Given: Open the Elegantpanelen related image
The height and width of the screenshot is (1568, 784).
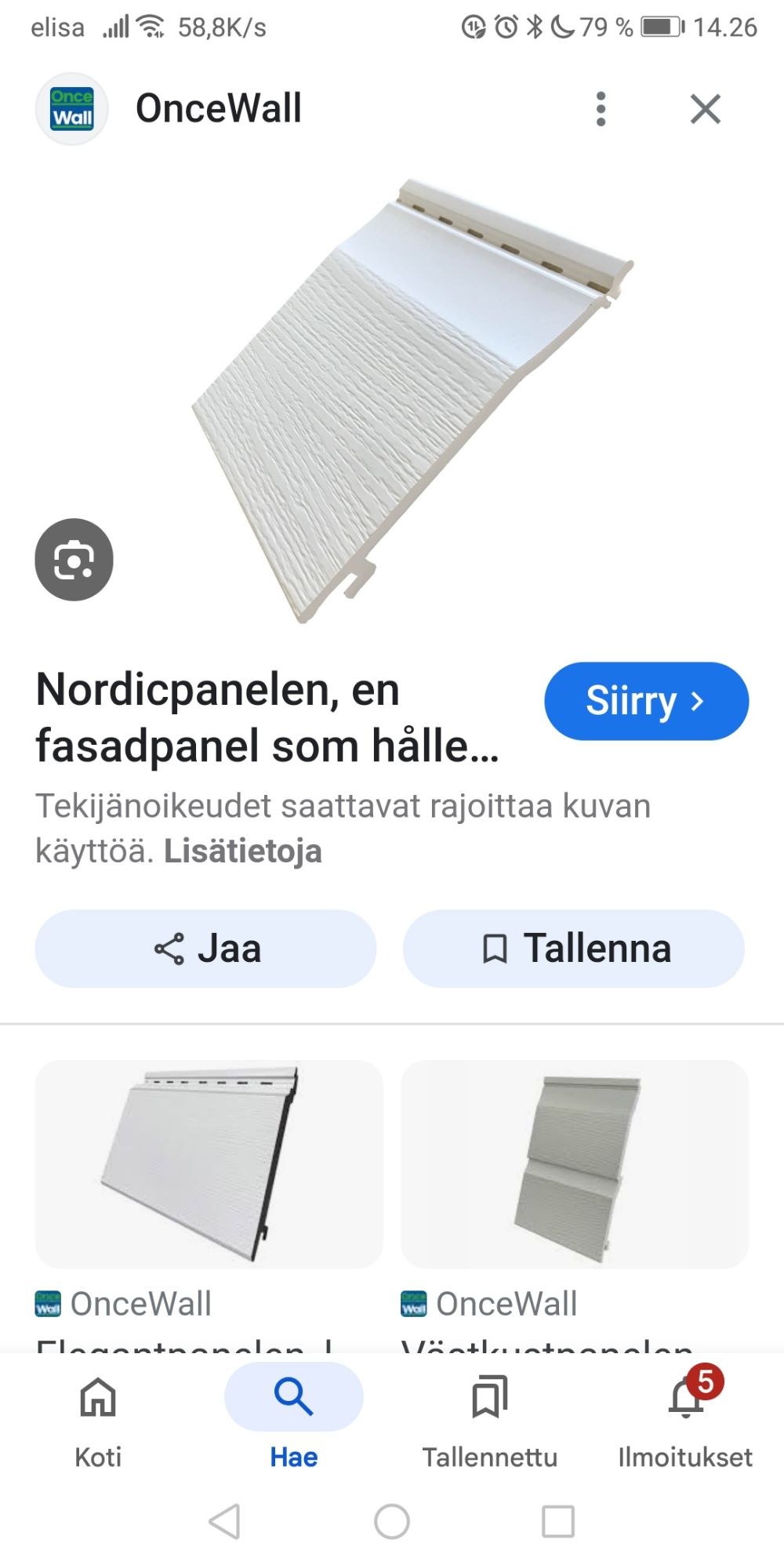Looking at the screenshot, I should coord(209,1165).
